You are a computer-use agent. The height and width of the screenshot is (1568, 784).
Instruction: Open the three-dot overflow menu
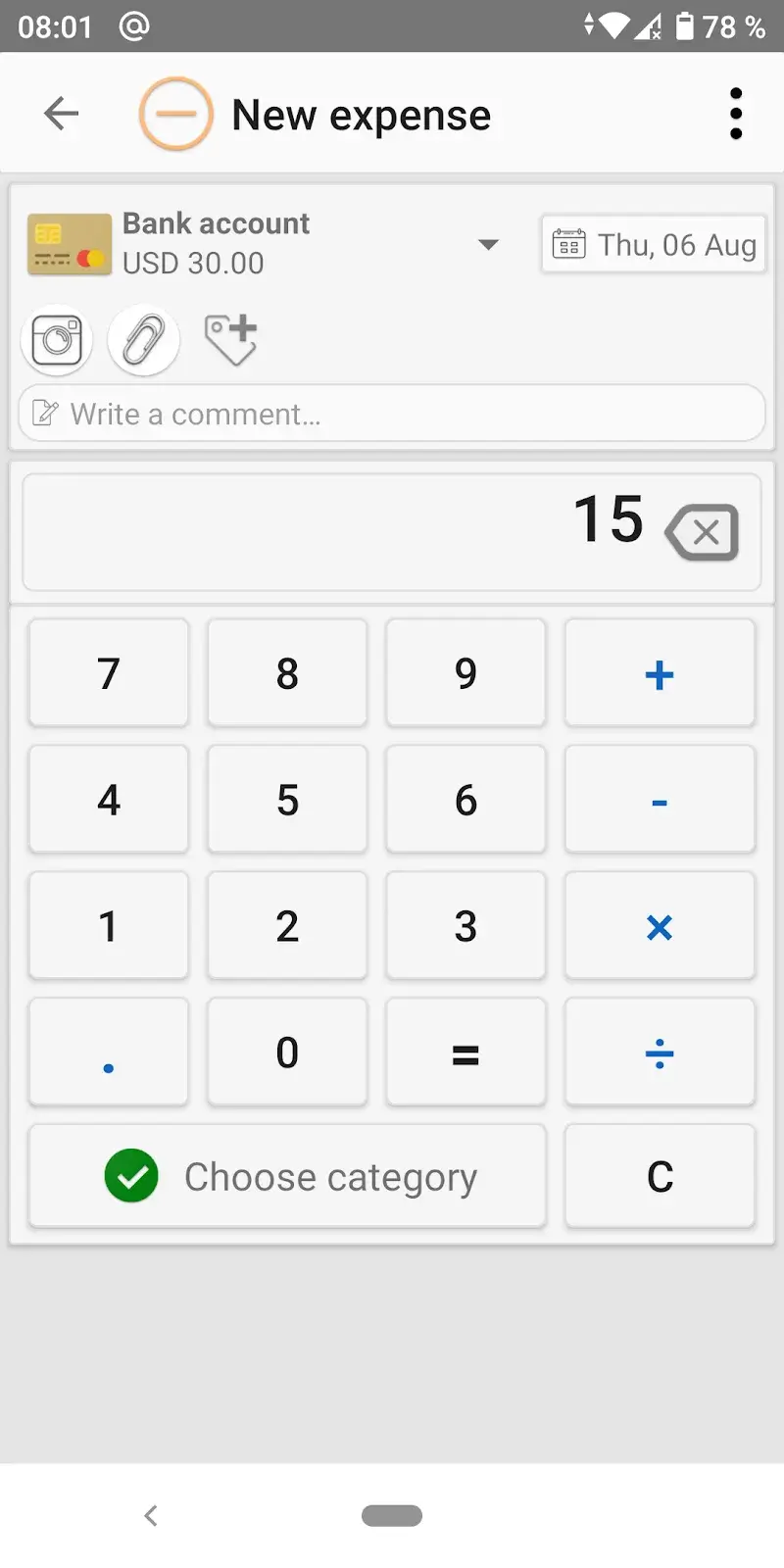(736, 114)
